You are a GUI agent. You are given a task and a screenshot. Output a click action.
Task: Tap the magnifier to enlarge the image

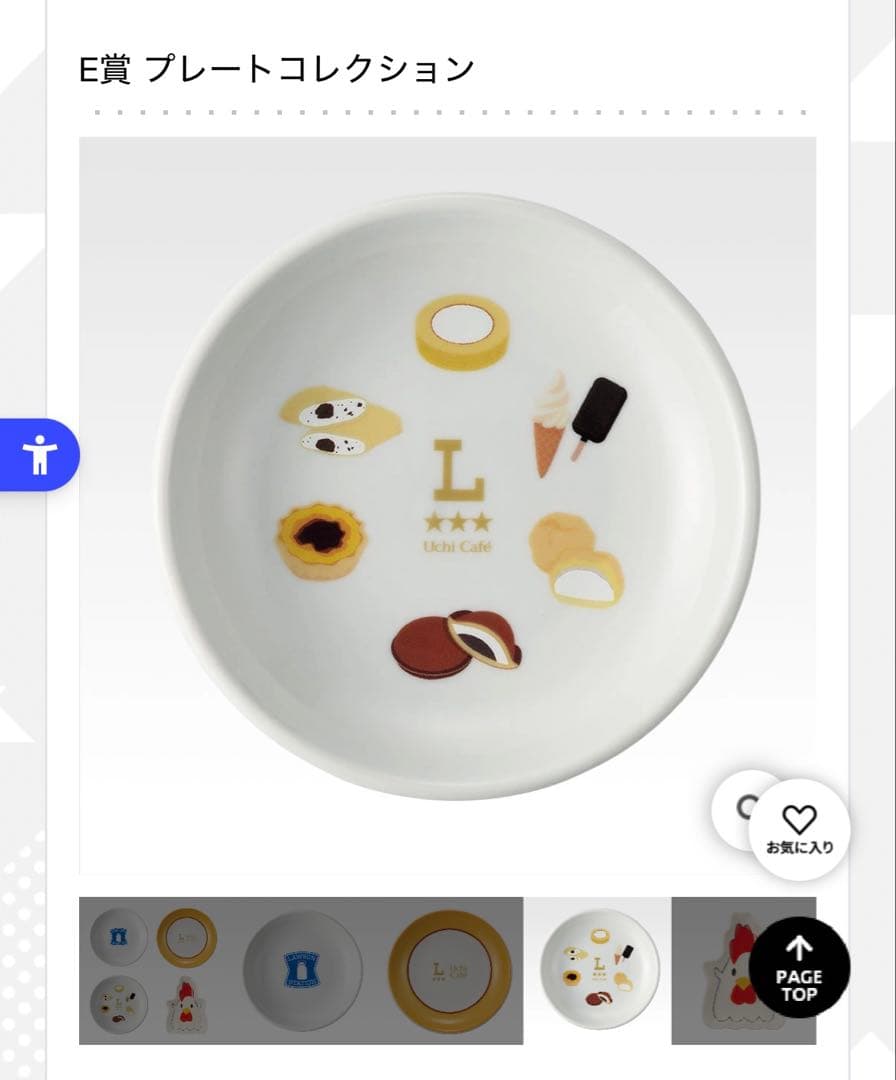pos(738,806)
